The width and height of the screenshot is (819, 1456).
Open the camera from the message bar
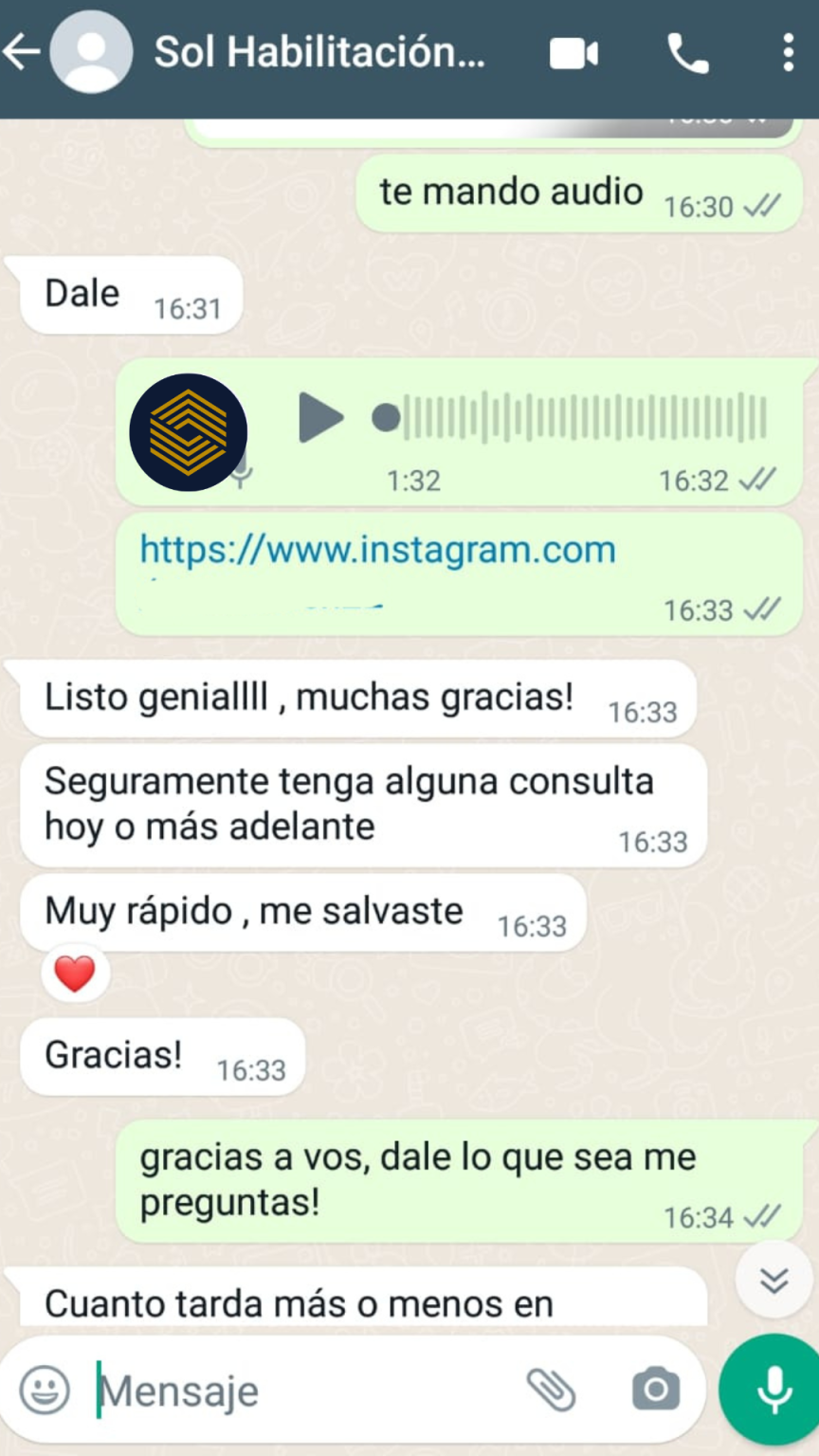click(x=655, y=1391)
